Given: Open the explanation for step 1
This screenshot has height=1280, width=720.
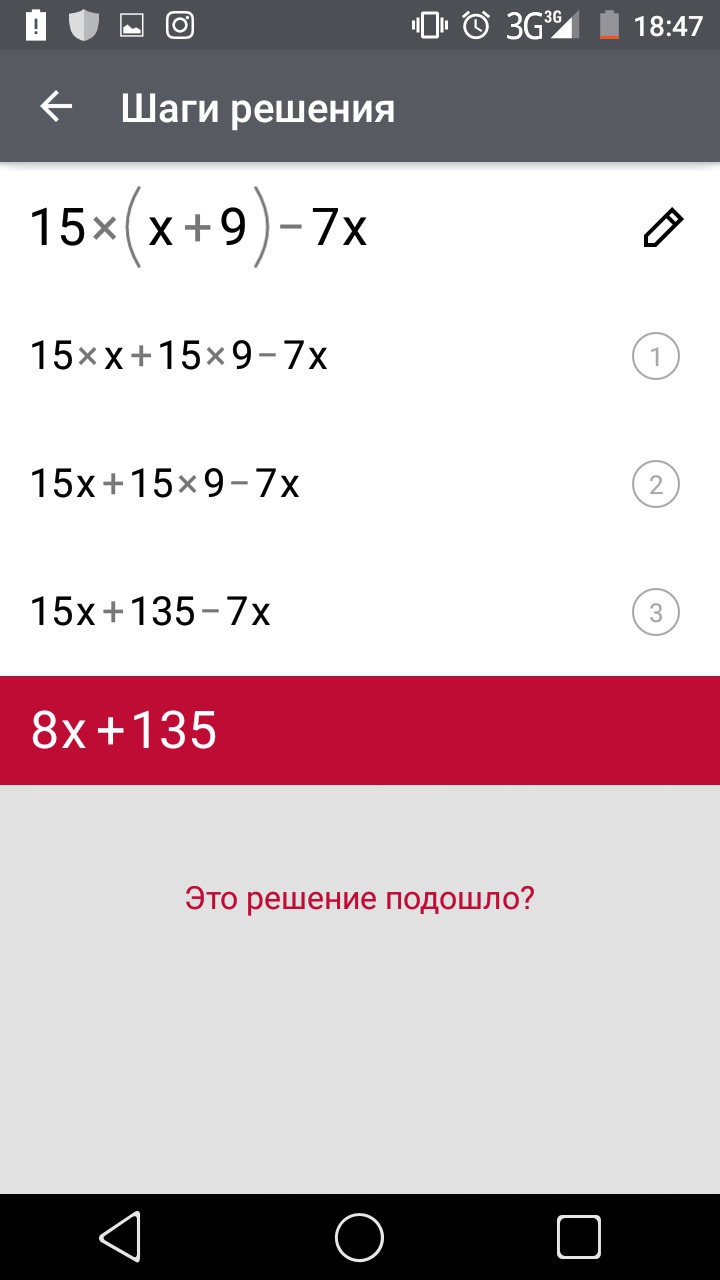Looking at the screenshot, I should coord(655,357).
